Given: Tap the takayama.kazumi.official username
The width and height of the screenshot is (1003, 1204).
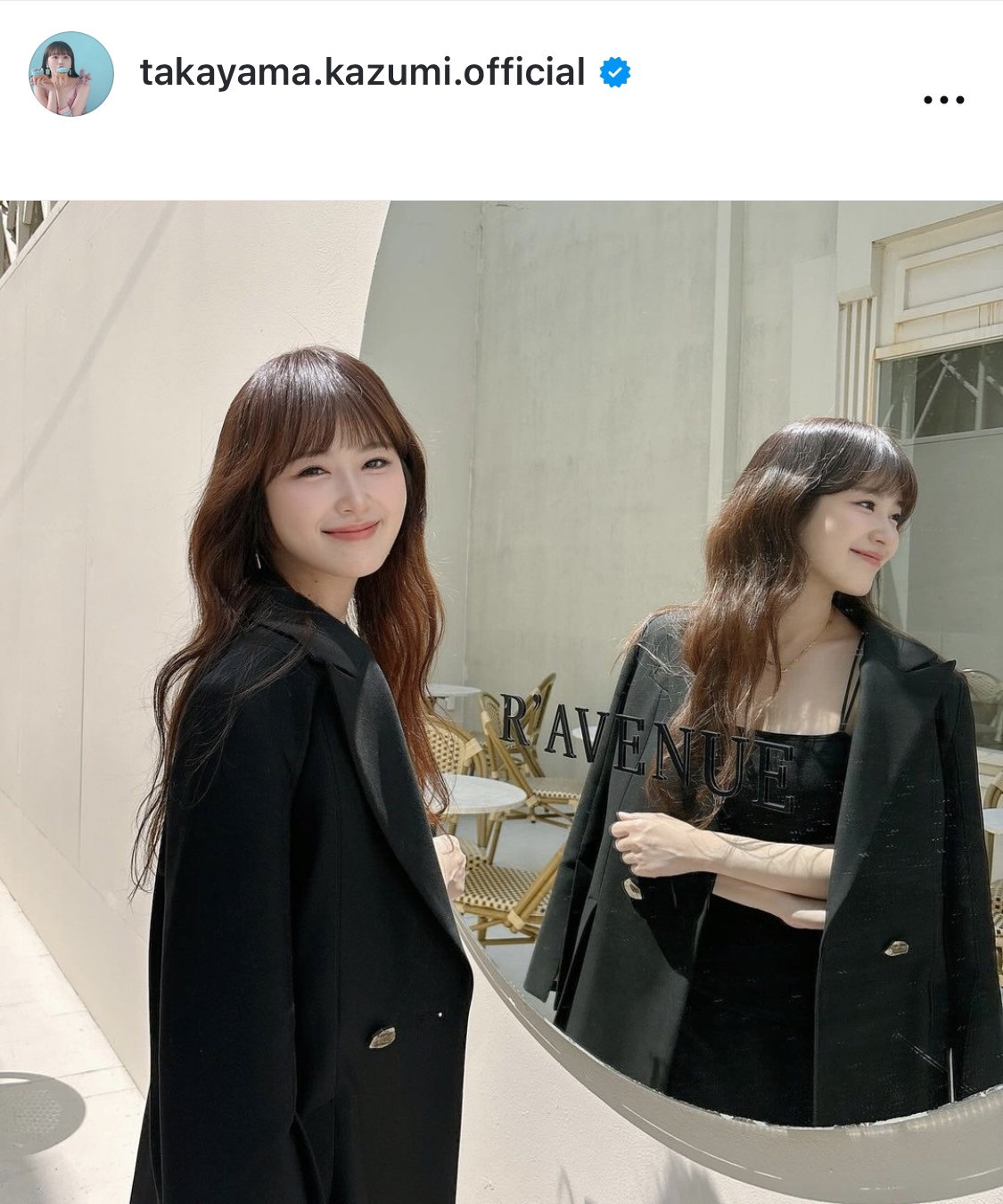Looking at the screenshot, I should click(362, 72).
